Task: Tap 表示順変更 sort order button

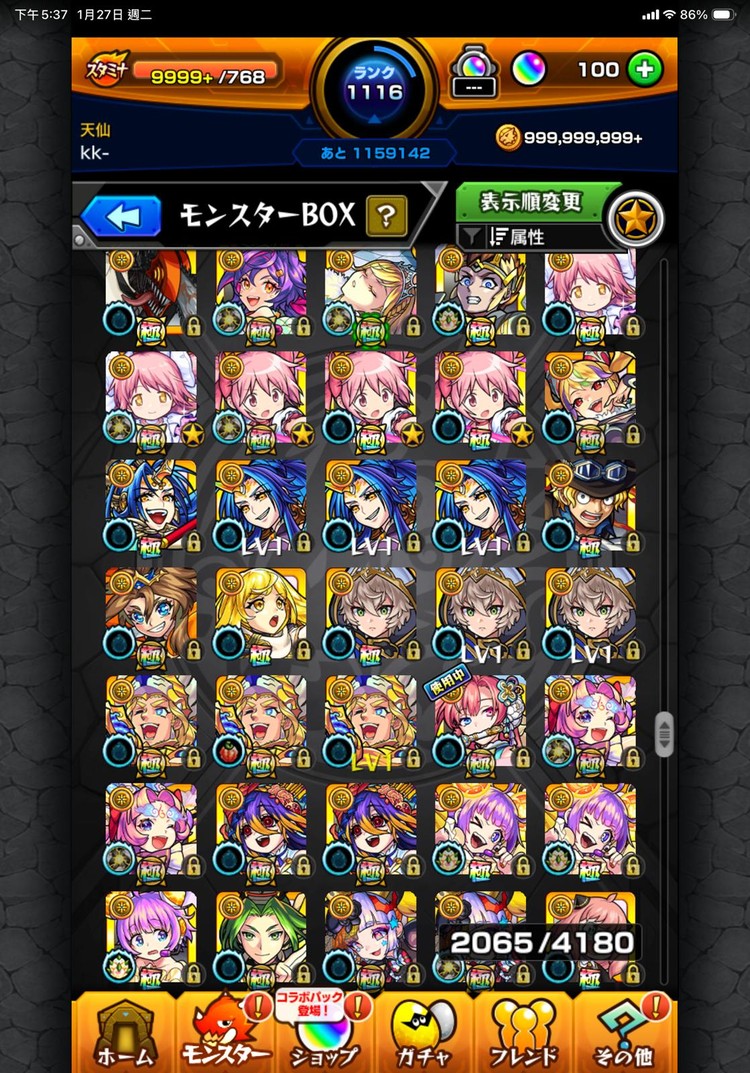Action: coord(532,201)
